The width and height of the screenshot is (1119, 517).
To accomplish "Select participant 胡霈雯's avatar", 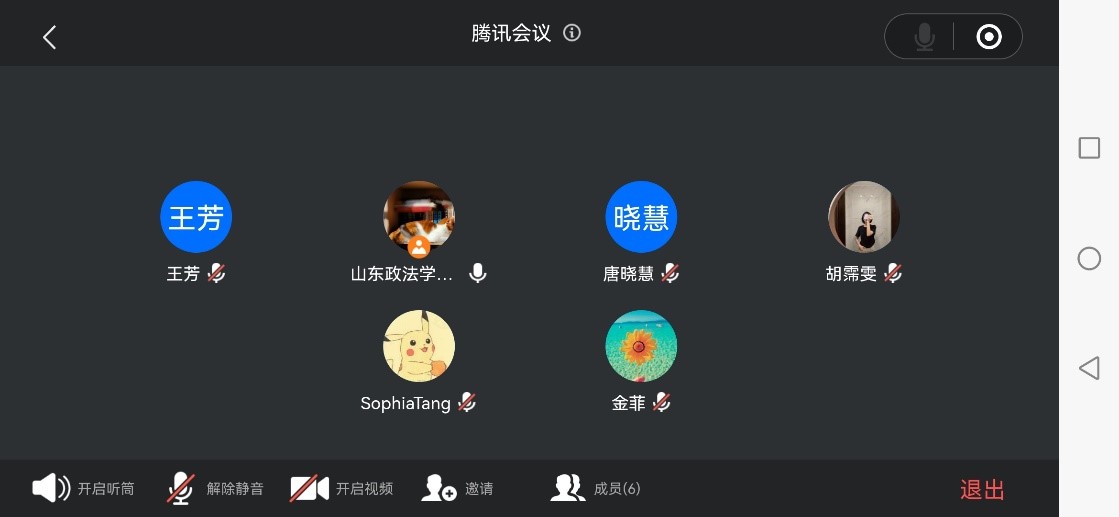I will 864,217.
